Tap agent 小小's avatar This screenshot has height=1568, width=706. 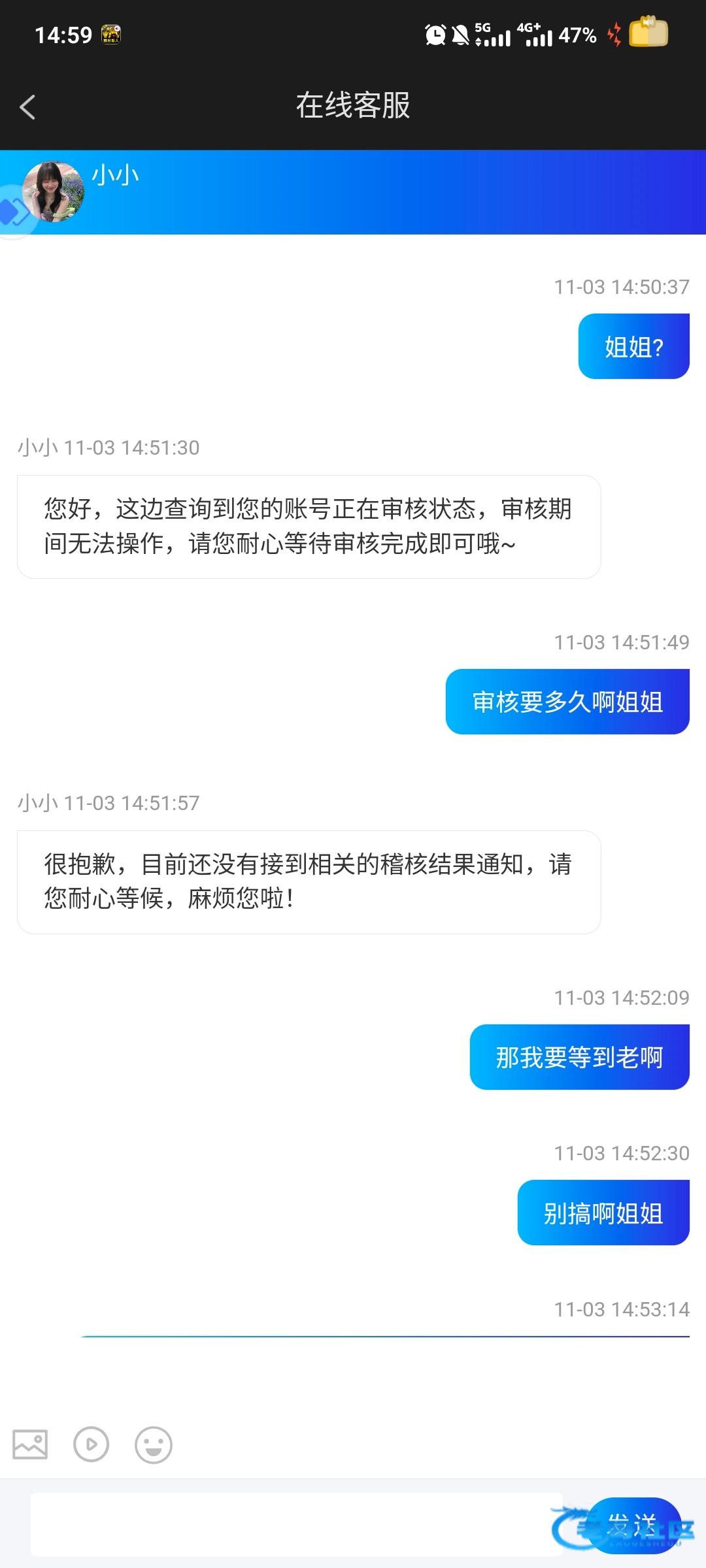point(54,191)
